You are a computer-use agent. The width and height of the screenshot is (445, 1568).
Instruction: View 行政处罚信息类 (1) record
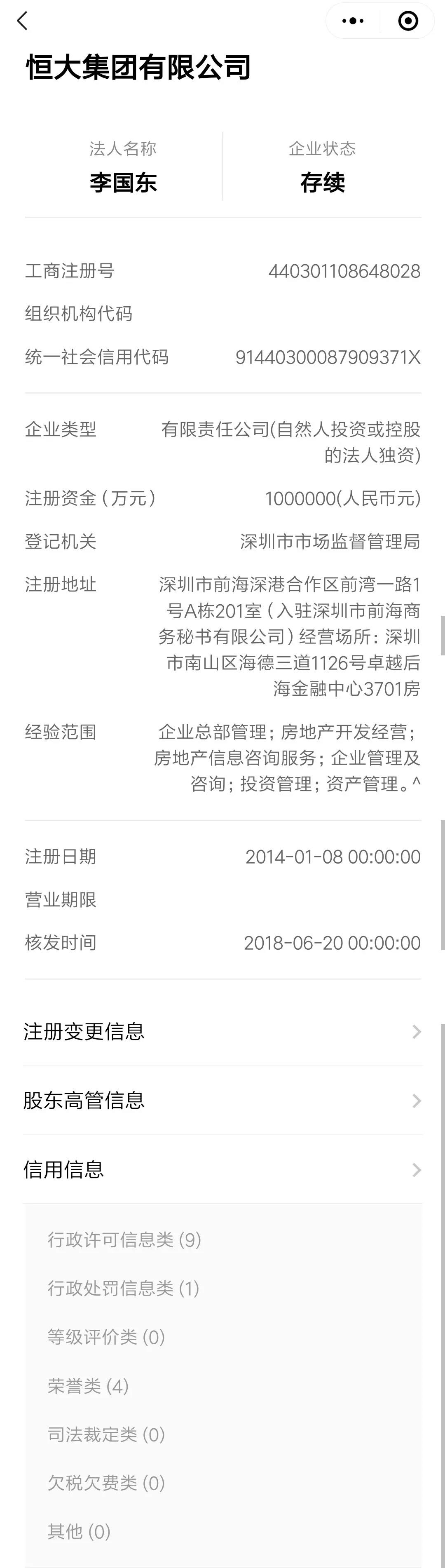pyautogui.click(x=123, y=1289)
